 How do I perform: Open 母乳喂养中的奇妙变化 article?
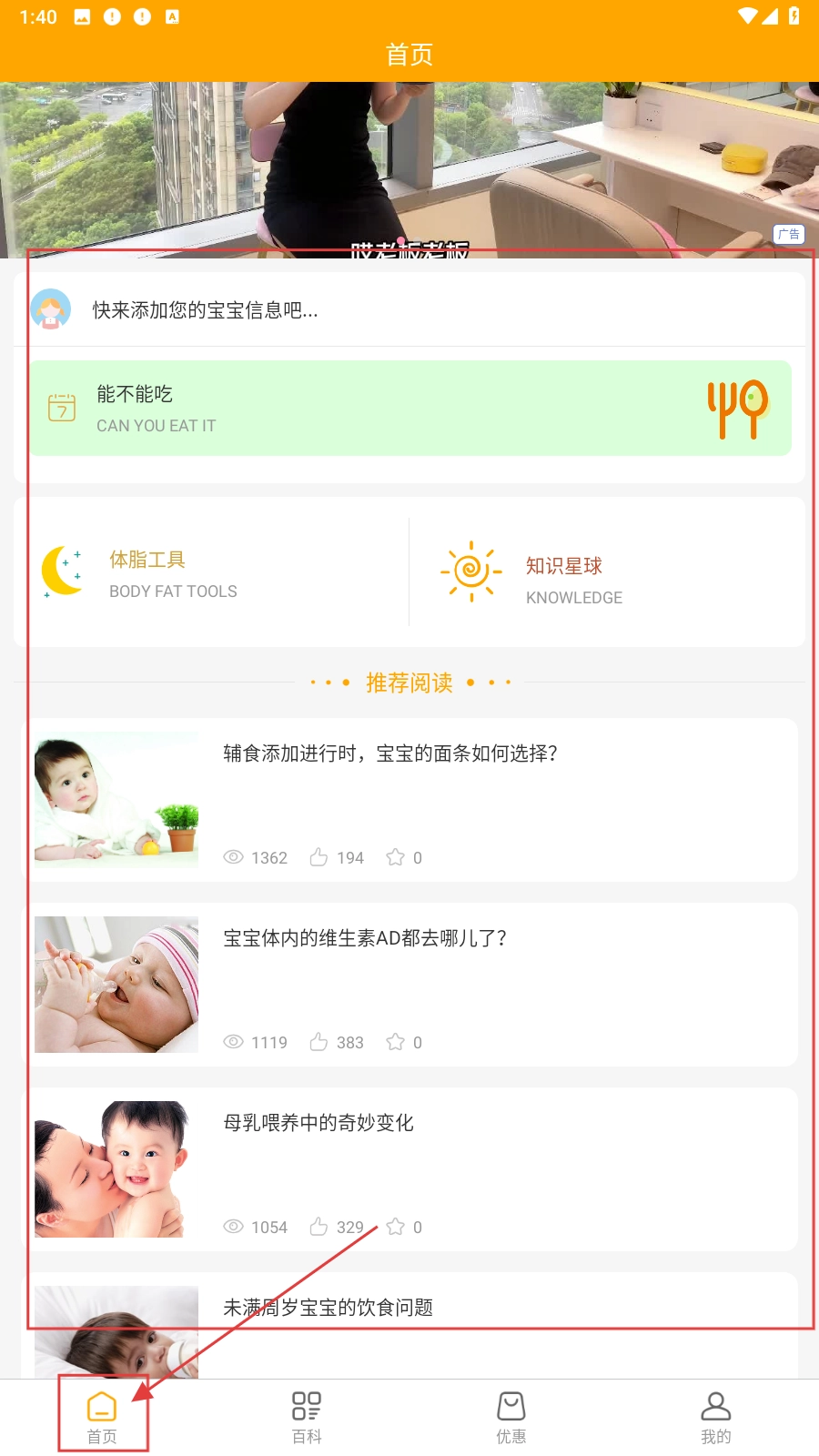pyautogui.click(x=409, y=1168)
